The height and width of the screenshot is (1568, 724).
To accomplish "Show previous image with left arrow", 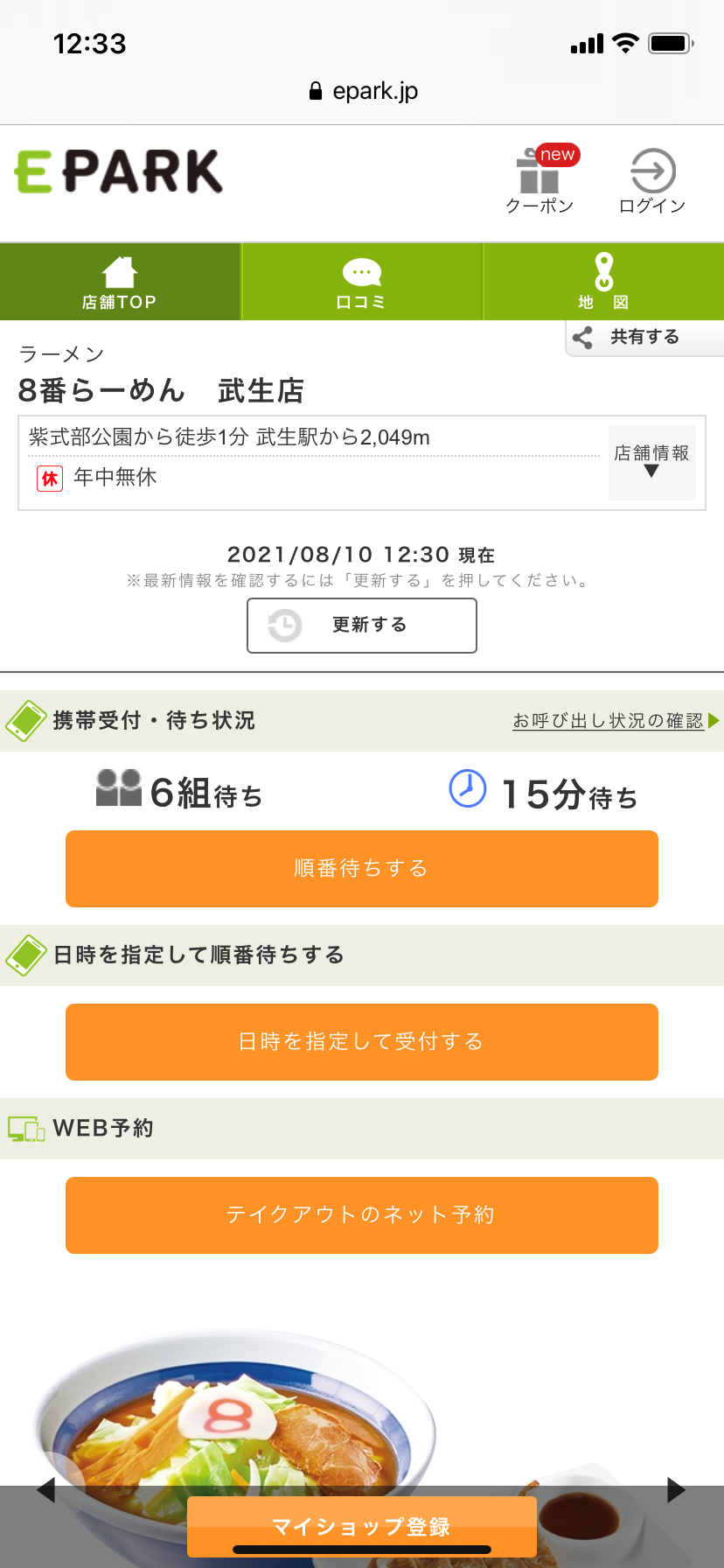I will pyautogui.click(x=46, y=1489).
